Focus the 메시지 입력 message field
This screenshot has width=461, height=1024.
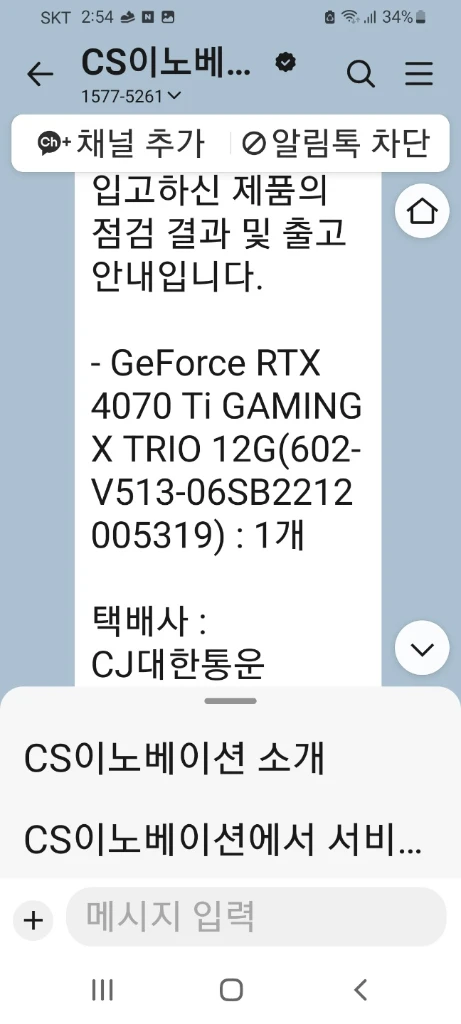(x=256, y=916)
